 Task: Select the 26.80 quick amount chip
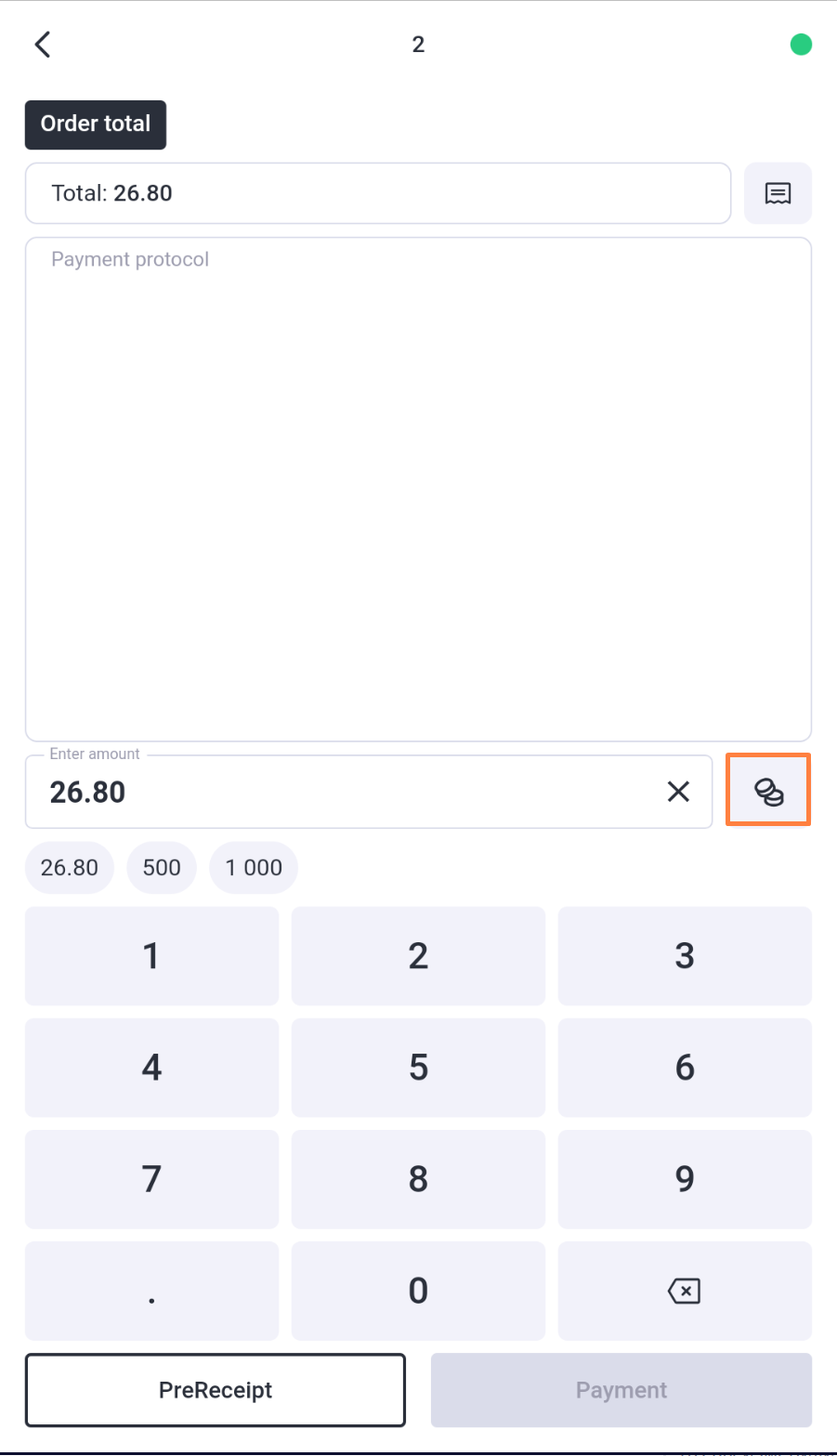coord(70,868)
